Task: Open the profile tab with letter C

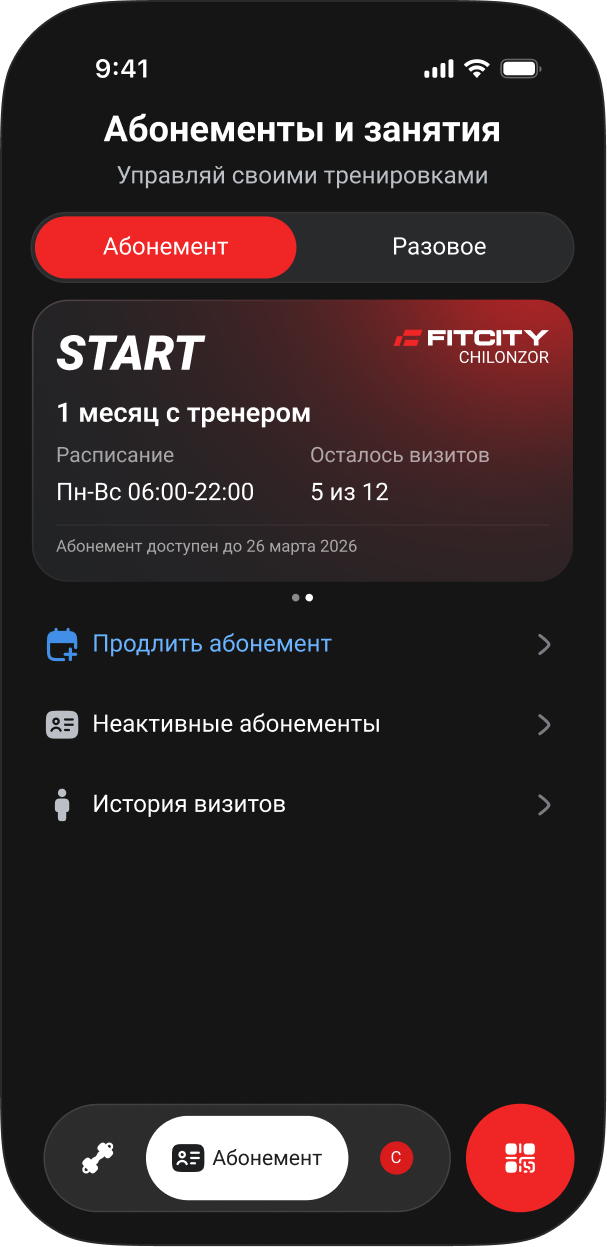Action: [396, 1158]
